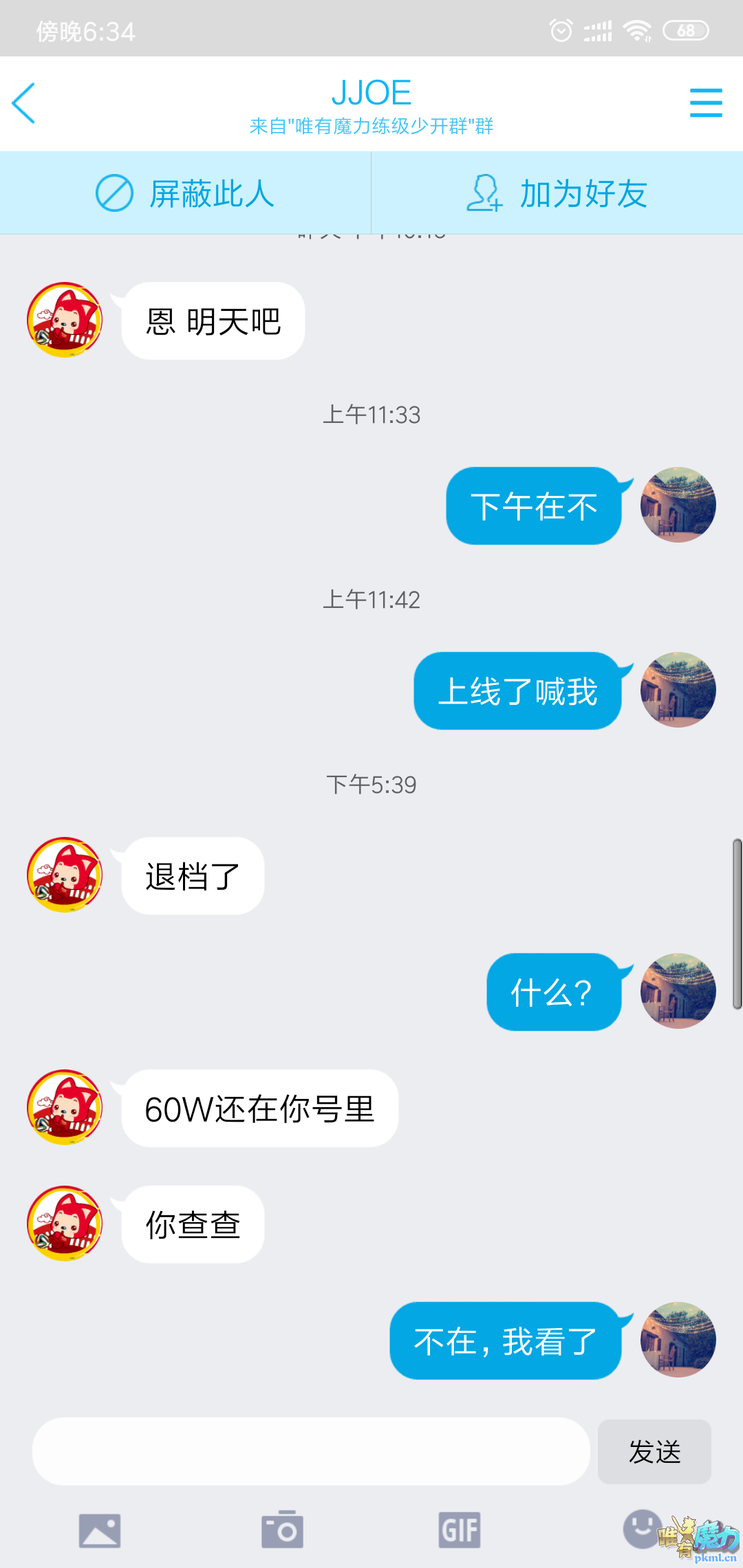This screenshot has height=1568, width=743.
Task: Tap the 发送 send button
Action: (654, 1452)
